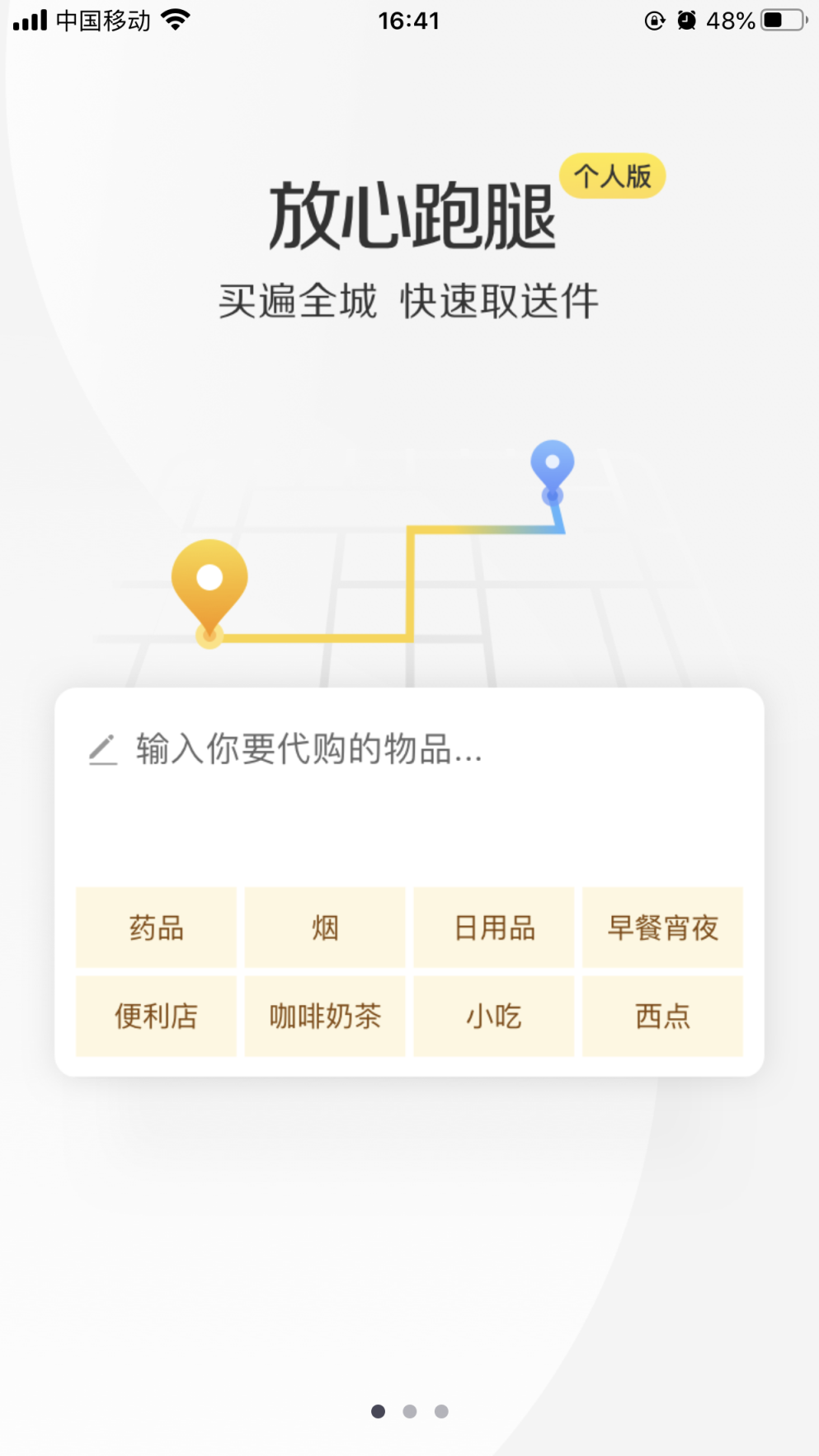This screenshot has width=819, height=1456.
Task: Select the 早餐宵夜 chip
Action: (x=662, y=928)
